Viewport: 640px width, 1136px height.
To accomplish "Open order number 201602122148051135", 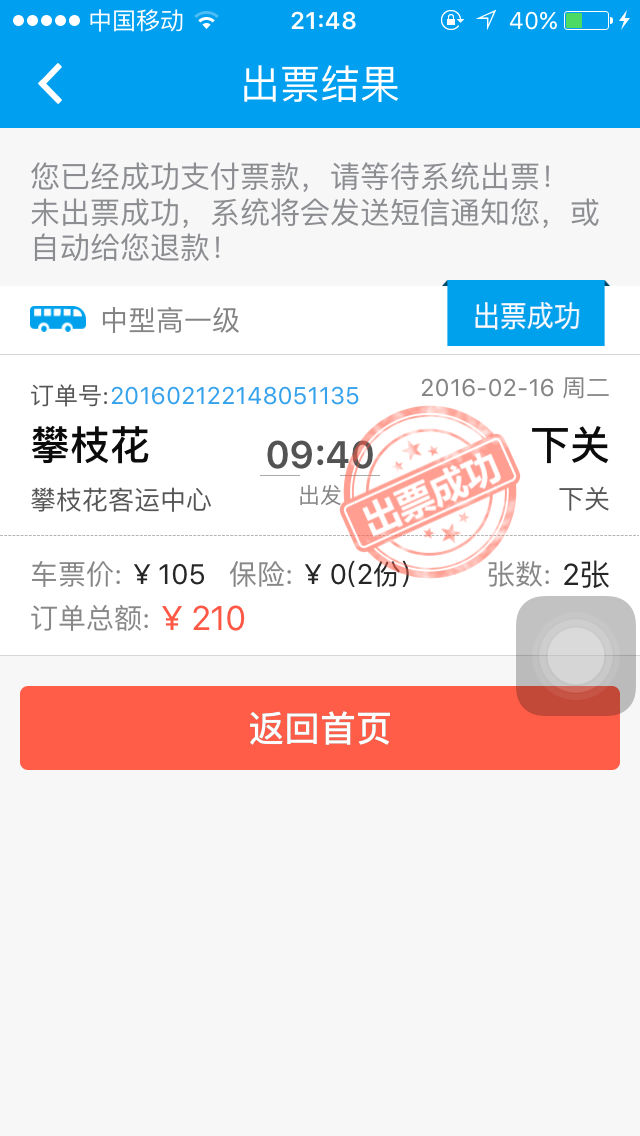I will point(234,396).
